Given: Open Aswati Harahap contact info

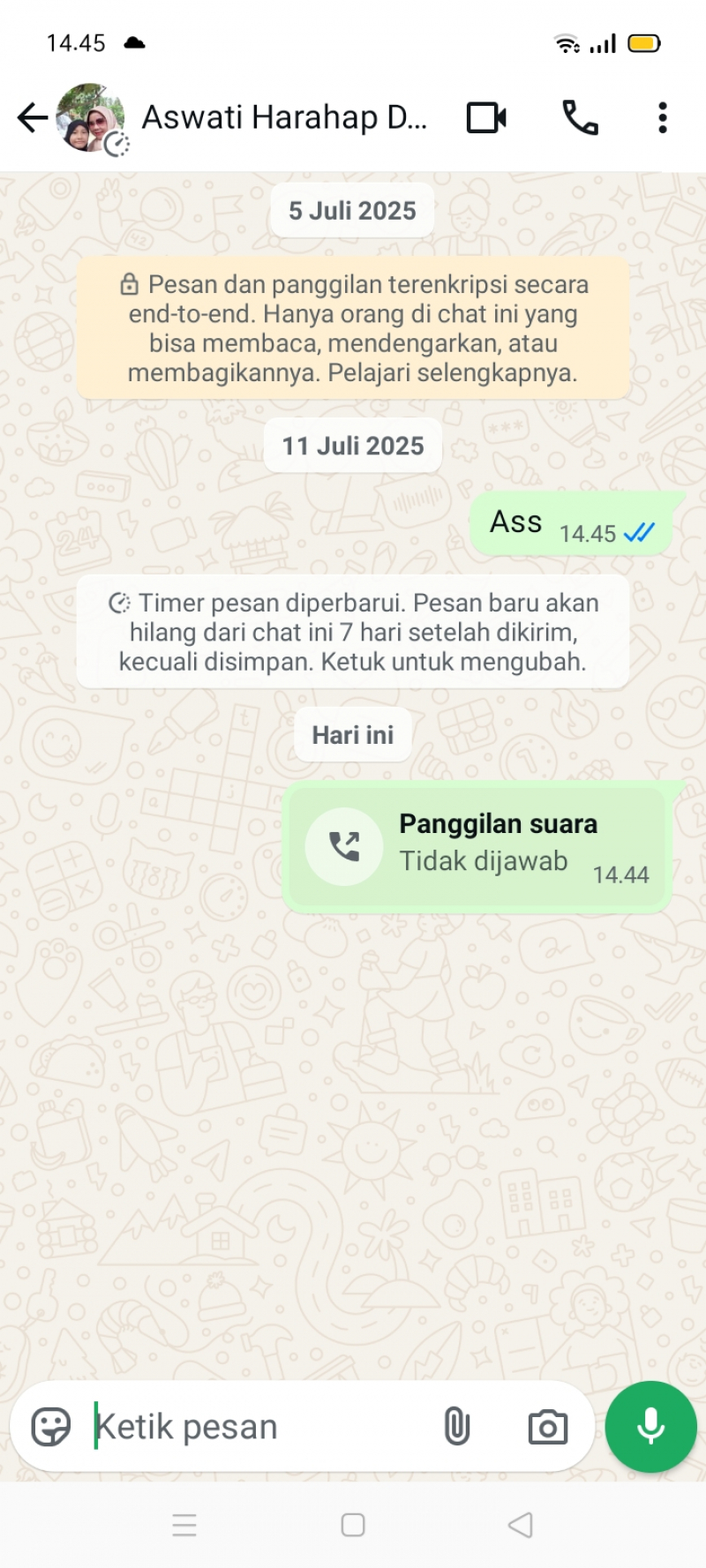Looking at the screenshot, I should click(284, 117).
